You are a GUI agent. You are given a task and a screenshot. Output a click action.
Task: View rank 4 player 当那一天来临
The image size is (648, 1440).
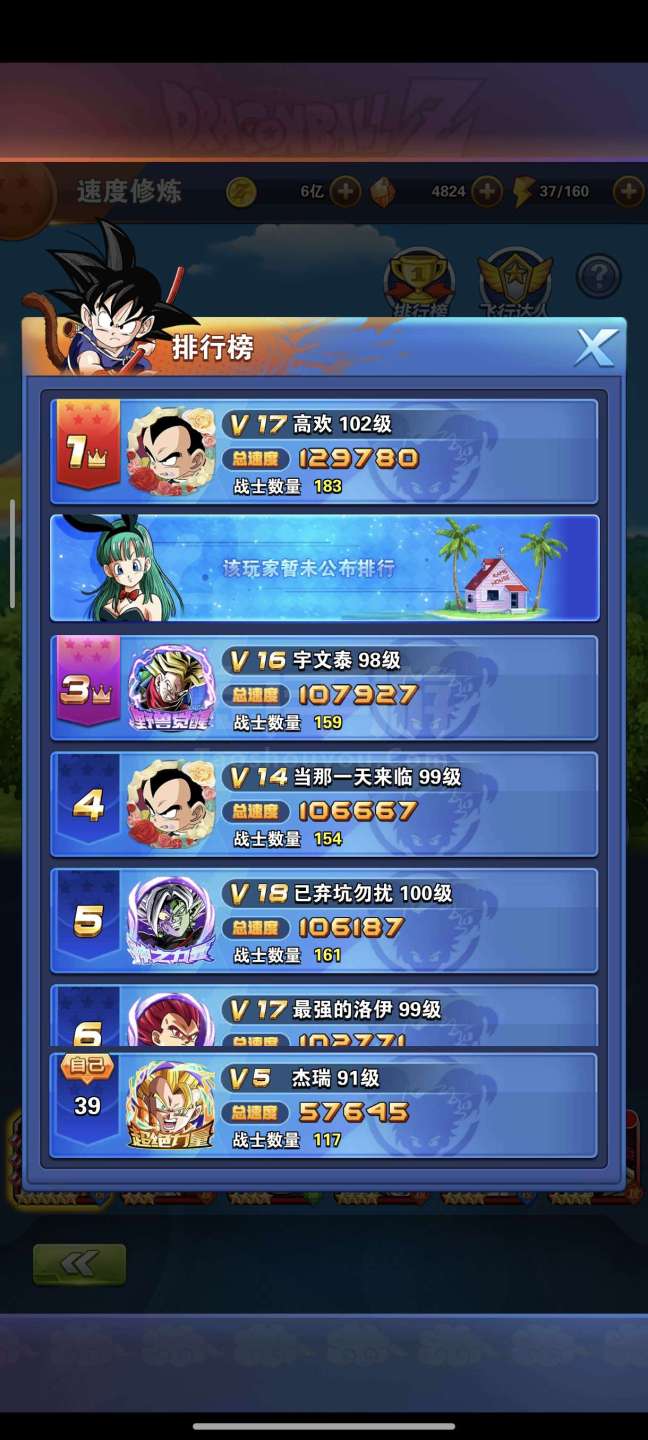point(325,805)
